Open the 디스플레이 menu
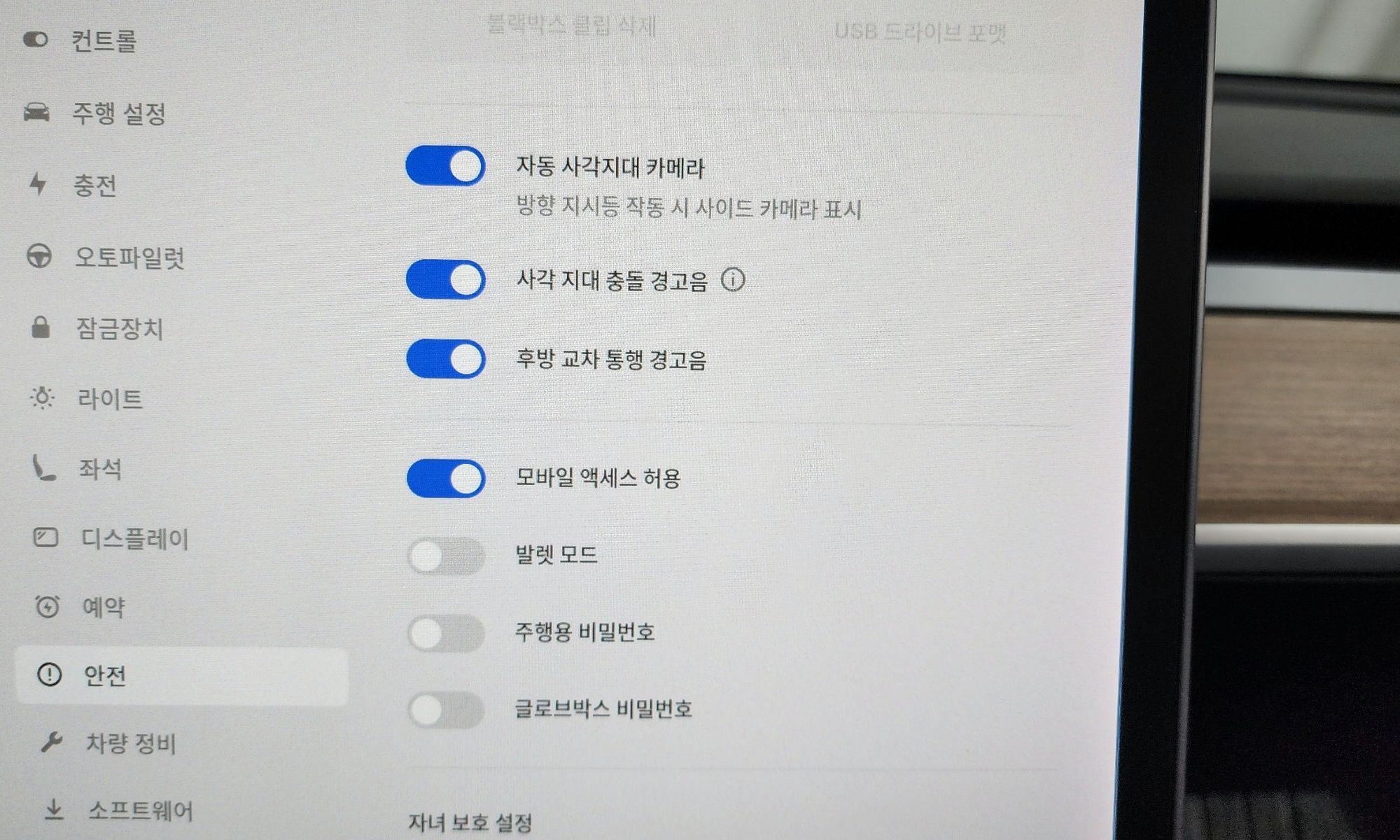Screen dimensions: 1400x840 tap(134, 538)
